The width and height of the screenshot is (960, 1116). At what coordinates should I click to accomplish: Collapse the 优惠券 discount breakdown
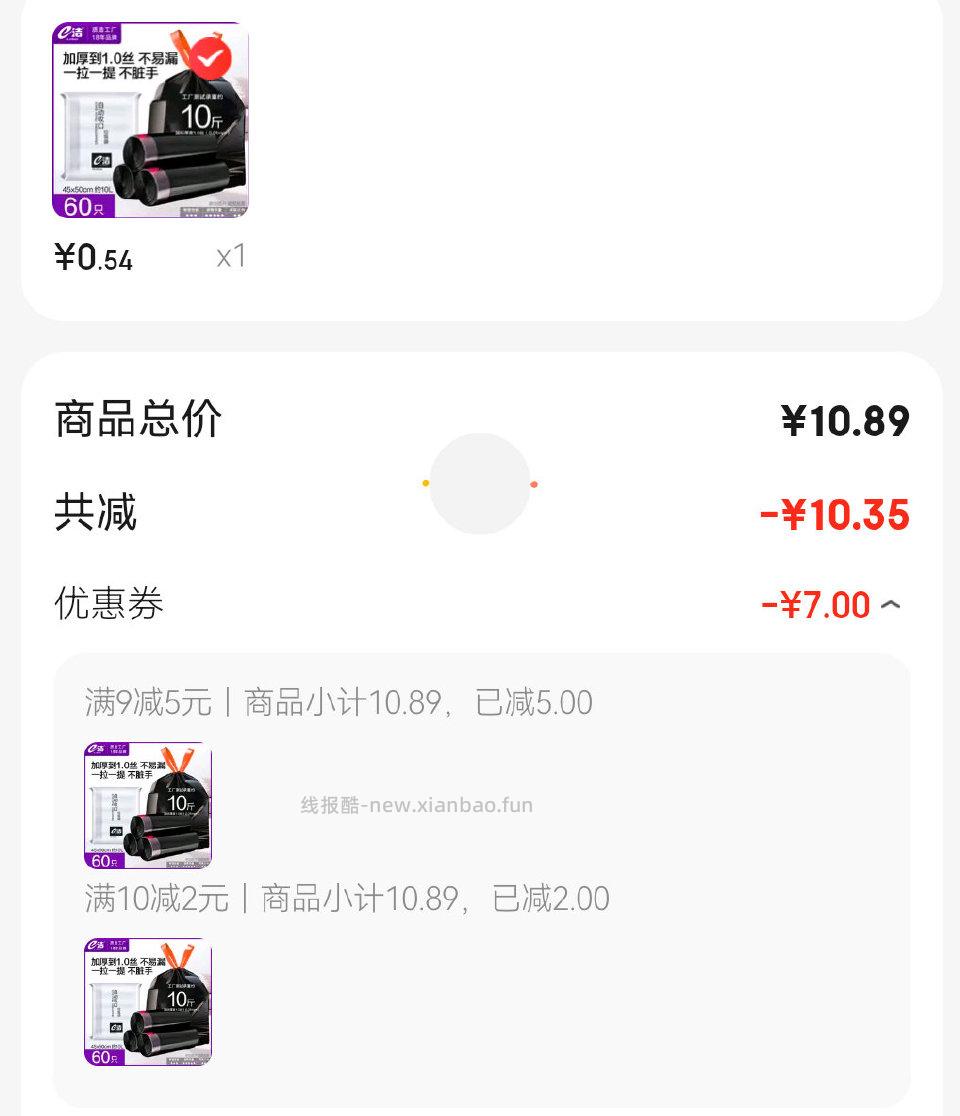point(890,605)
